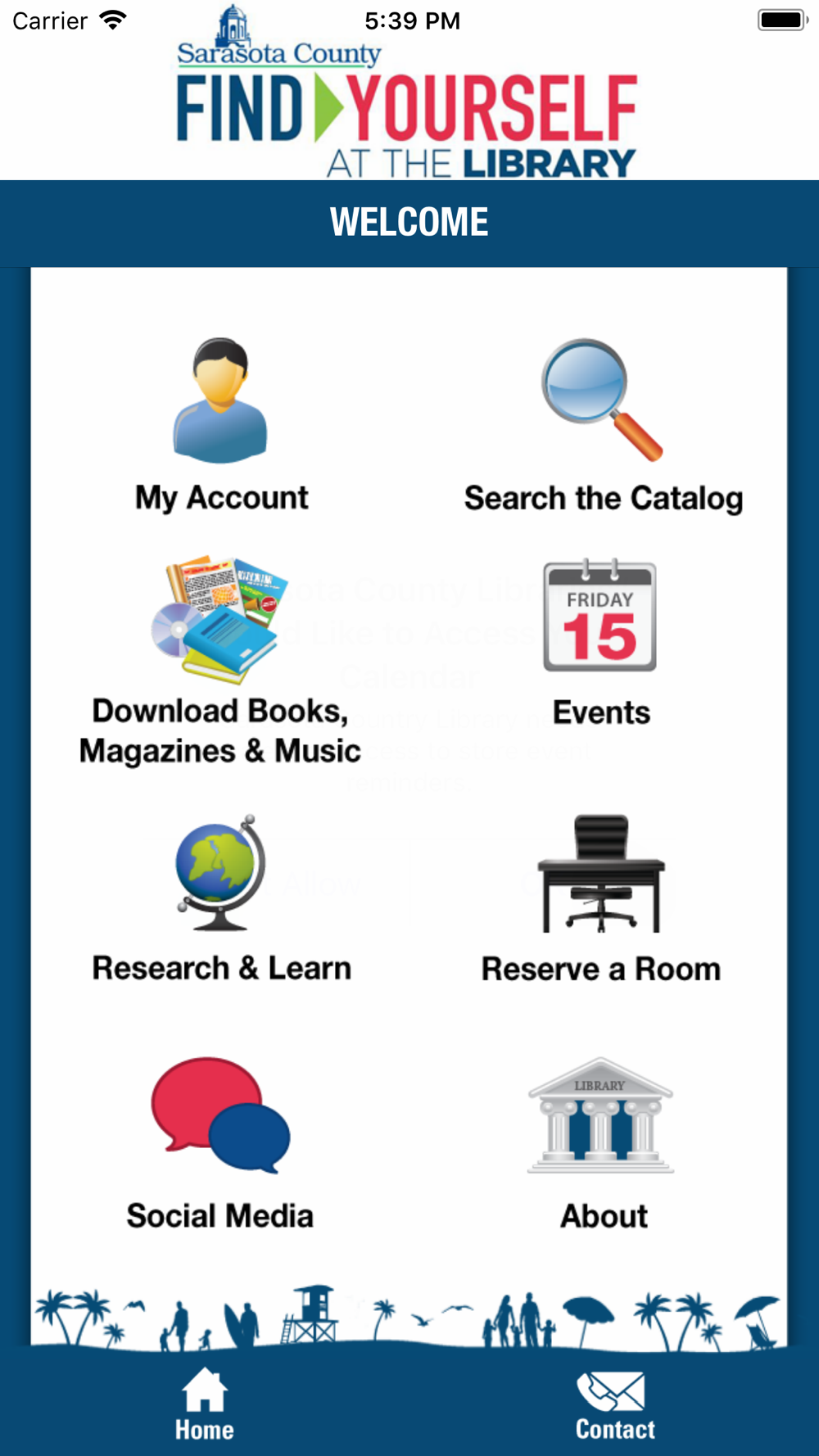View the Events calendar
819x1456 pixels.
click(600, 644)
